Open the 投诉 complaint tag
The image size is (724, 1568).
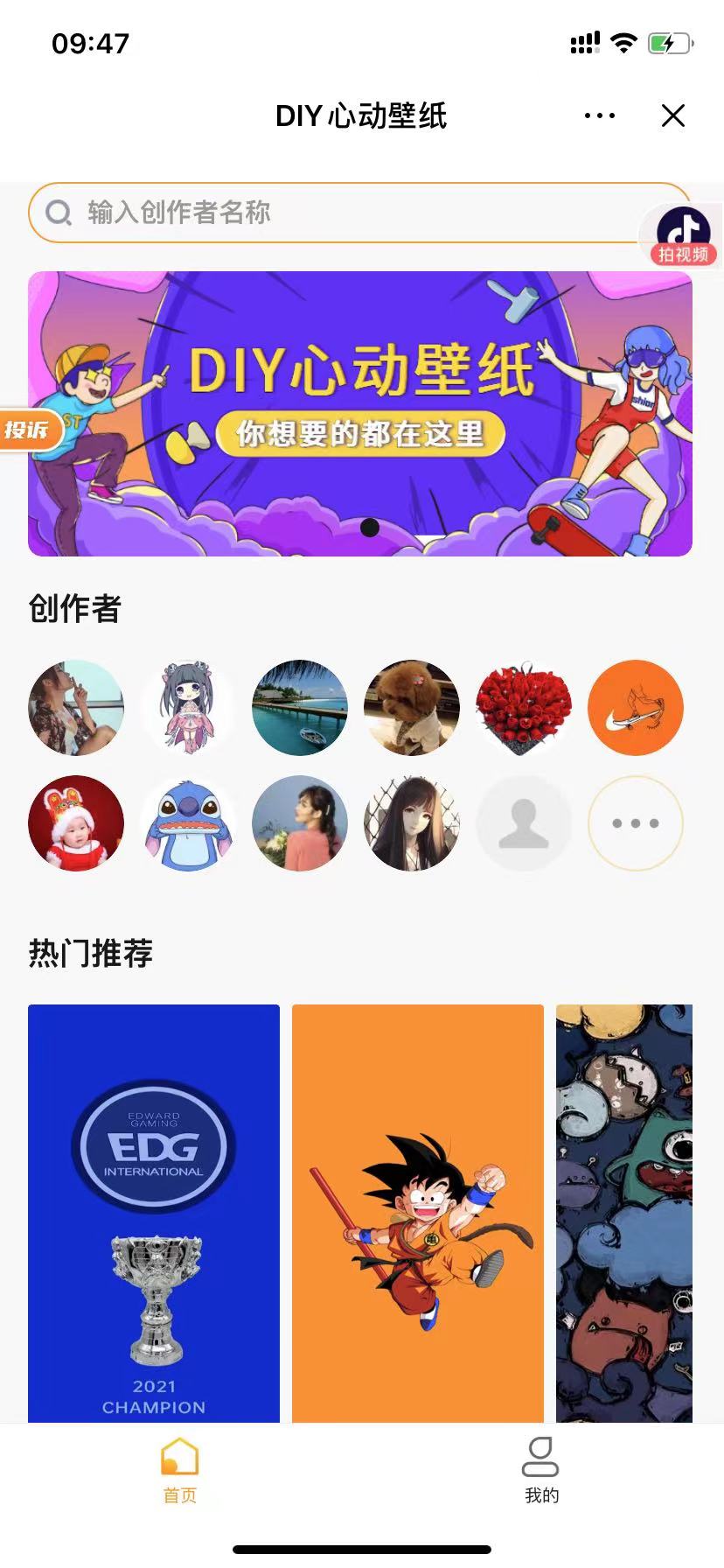[x=28, y=430]
